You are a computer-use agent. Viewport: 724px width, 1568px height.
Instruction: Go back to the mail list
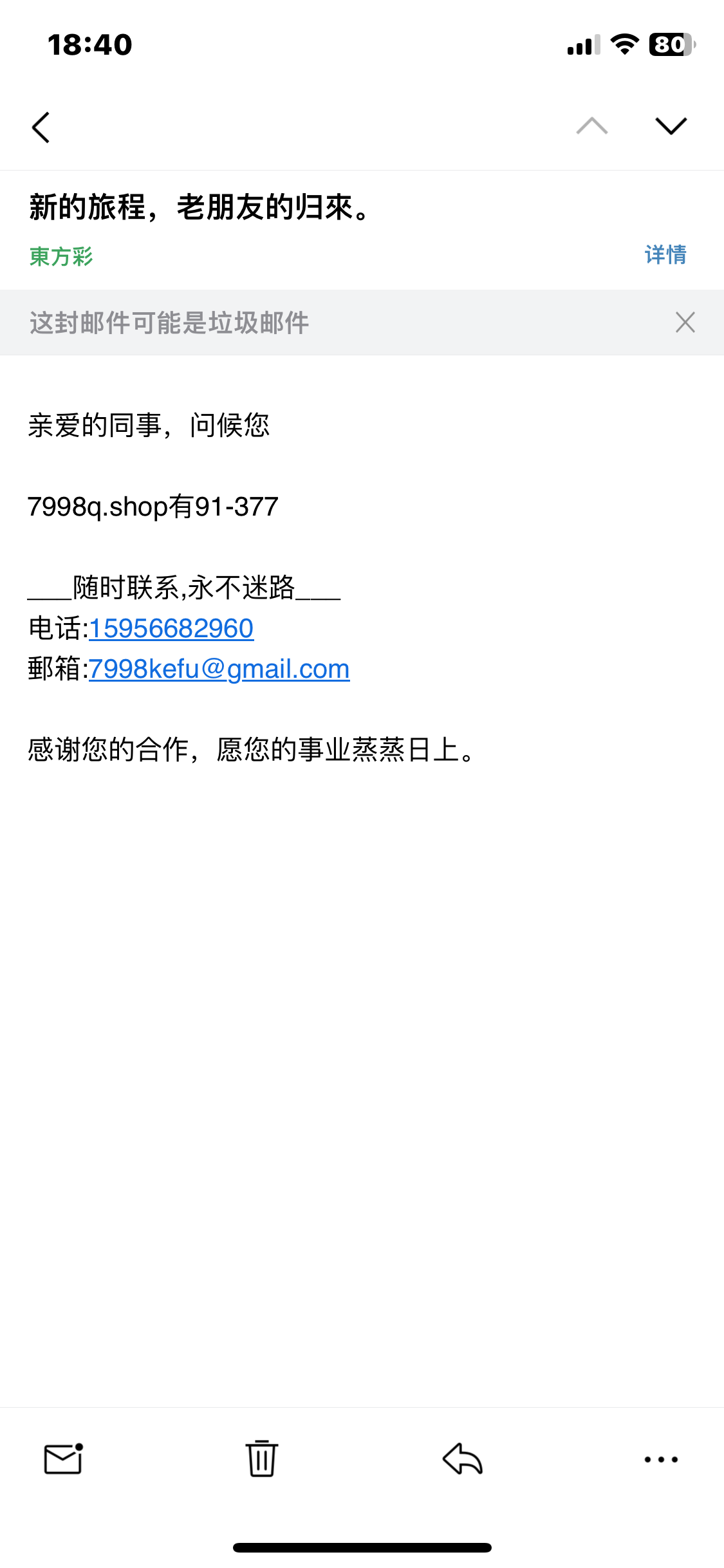[41, 127]
